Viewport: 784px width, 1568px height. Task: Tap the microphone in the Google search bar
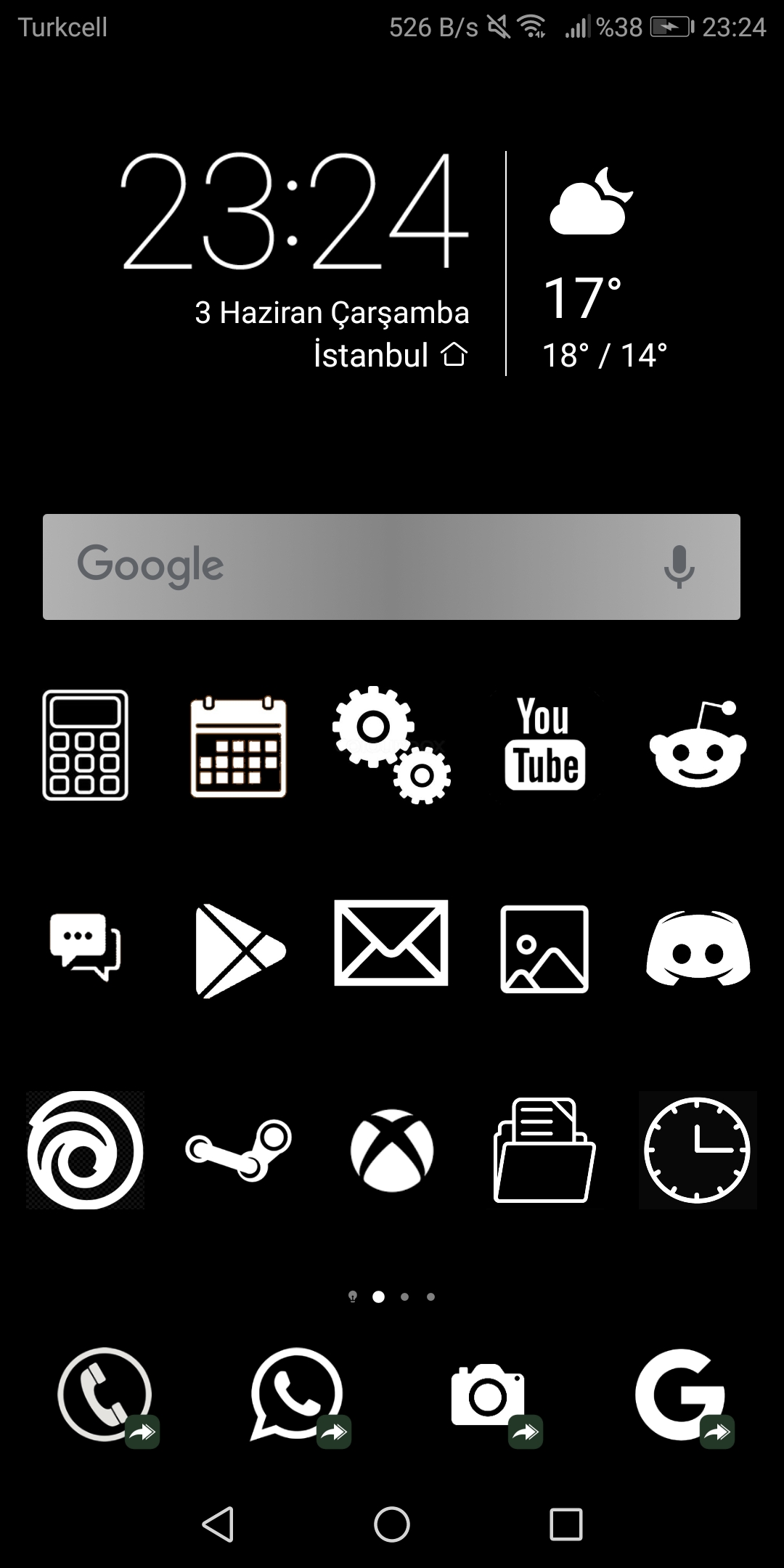(679, 567)
